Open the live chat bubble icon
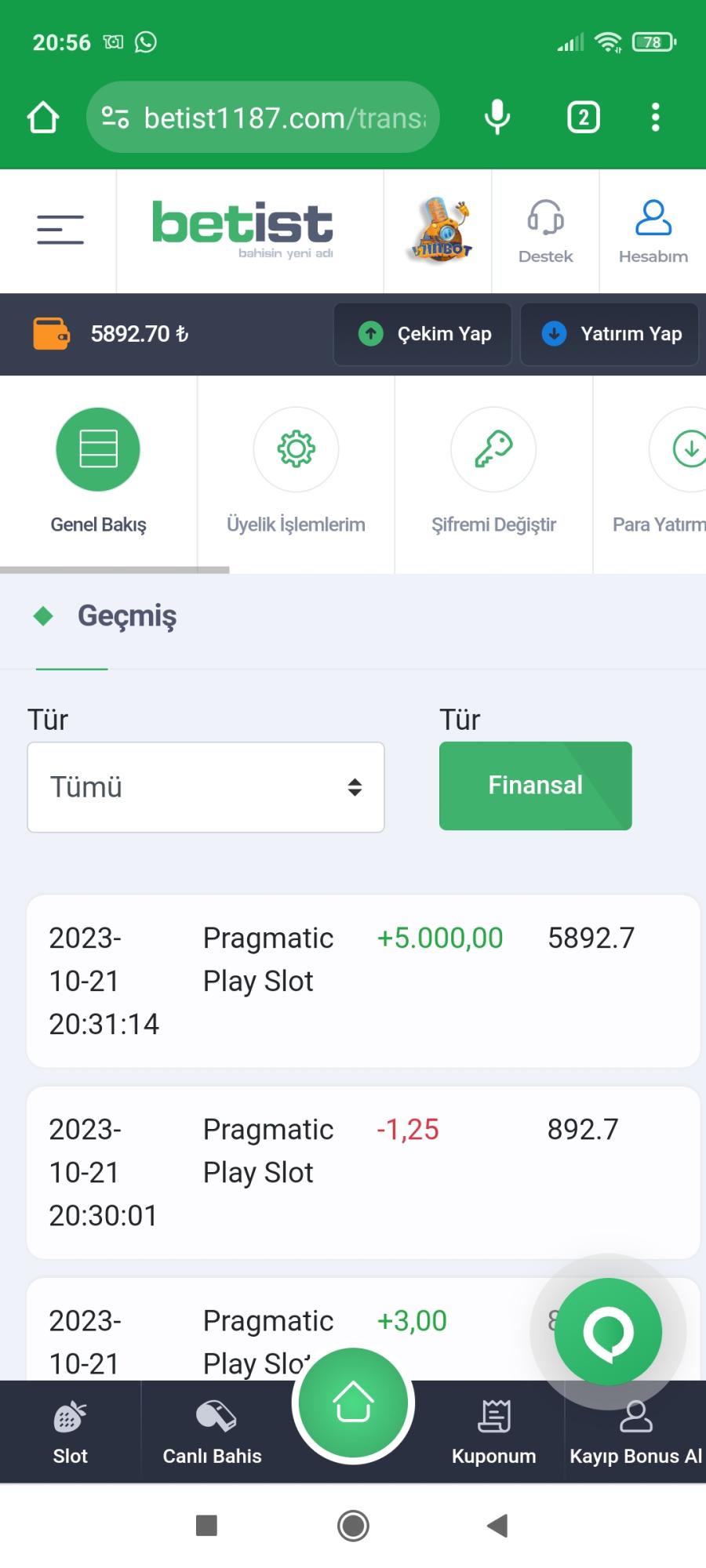The image size is (706, 1568). tap(609, 1330)
